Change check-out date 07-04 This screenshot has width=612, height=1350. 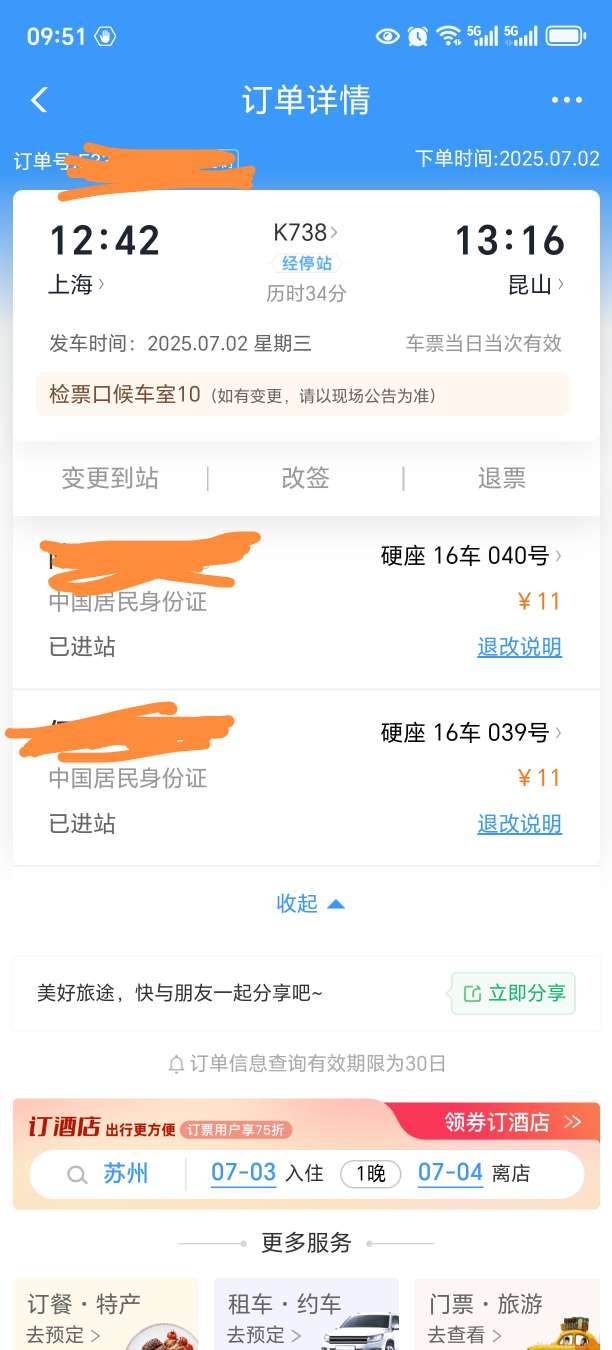[x=450, y=1173]
